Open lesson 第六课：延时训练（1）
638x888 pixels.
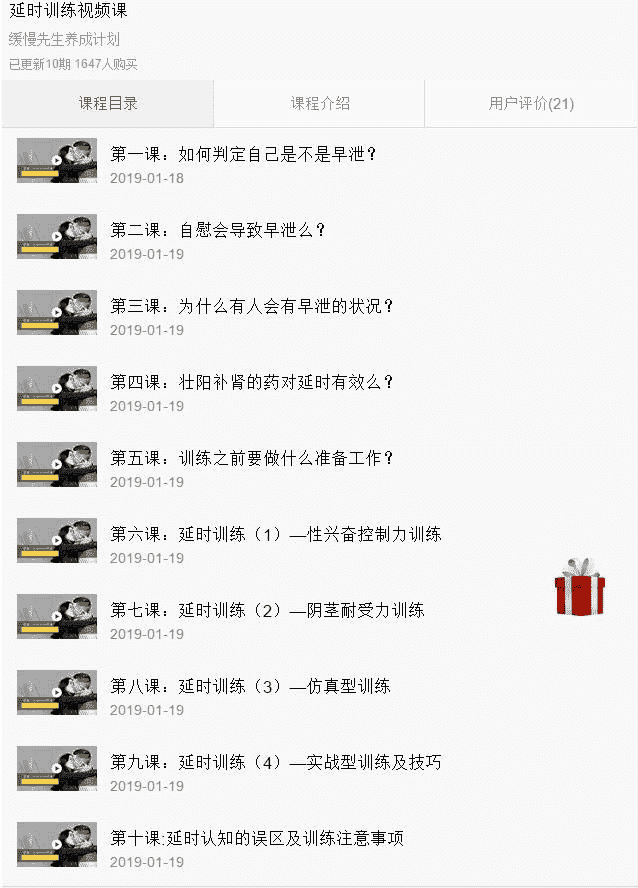275,535
